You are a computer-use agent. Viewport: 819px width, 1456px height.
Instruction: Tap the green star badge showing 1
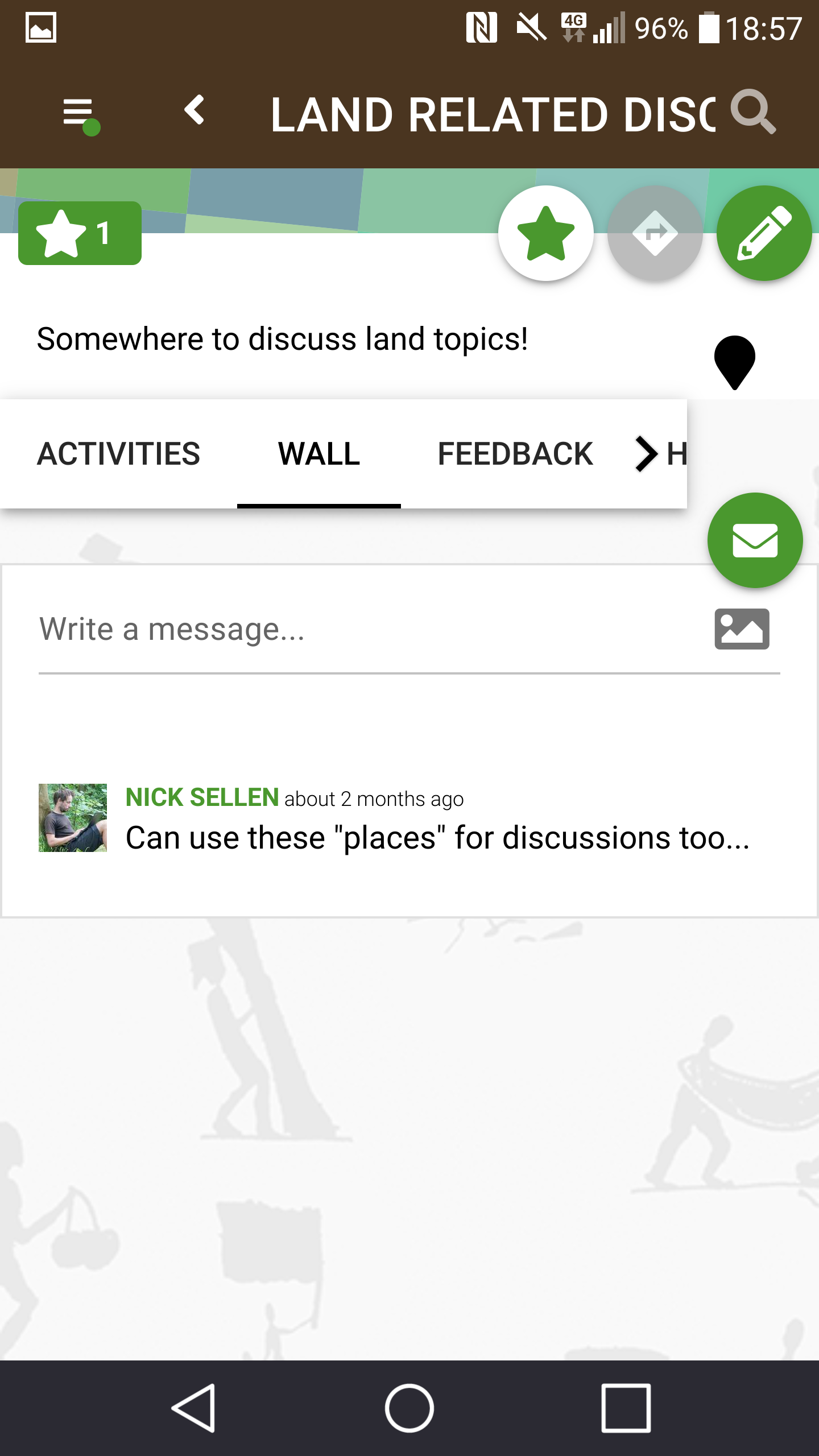click(80, 231)
